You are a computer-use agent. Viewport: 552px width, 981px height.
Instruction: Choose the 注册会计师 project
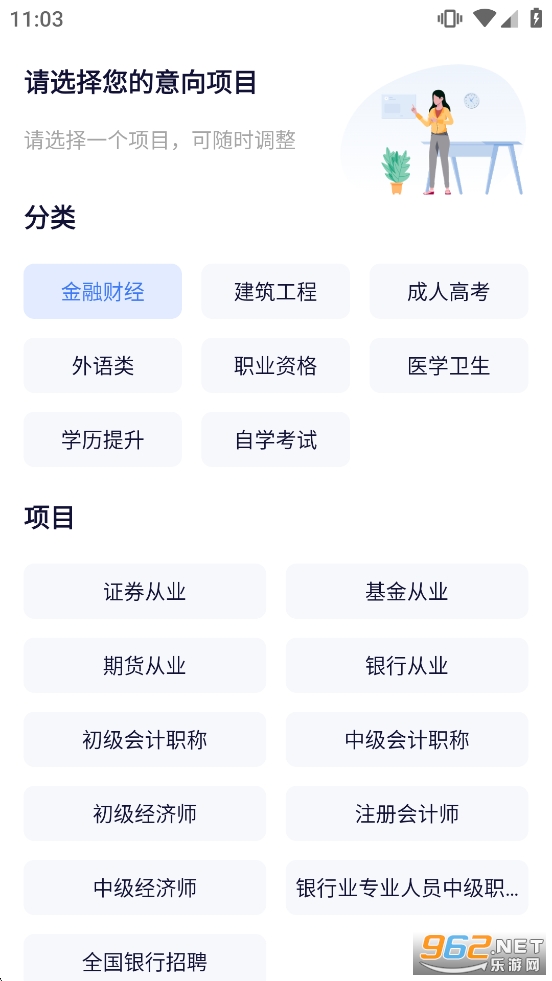(407, 813)
